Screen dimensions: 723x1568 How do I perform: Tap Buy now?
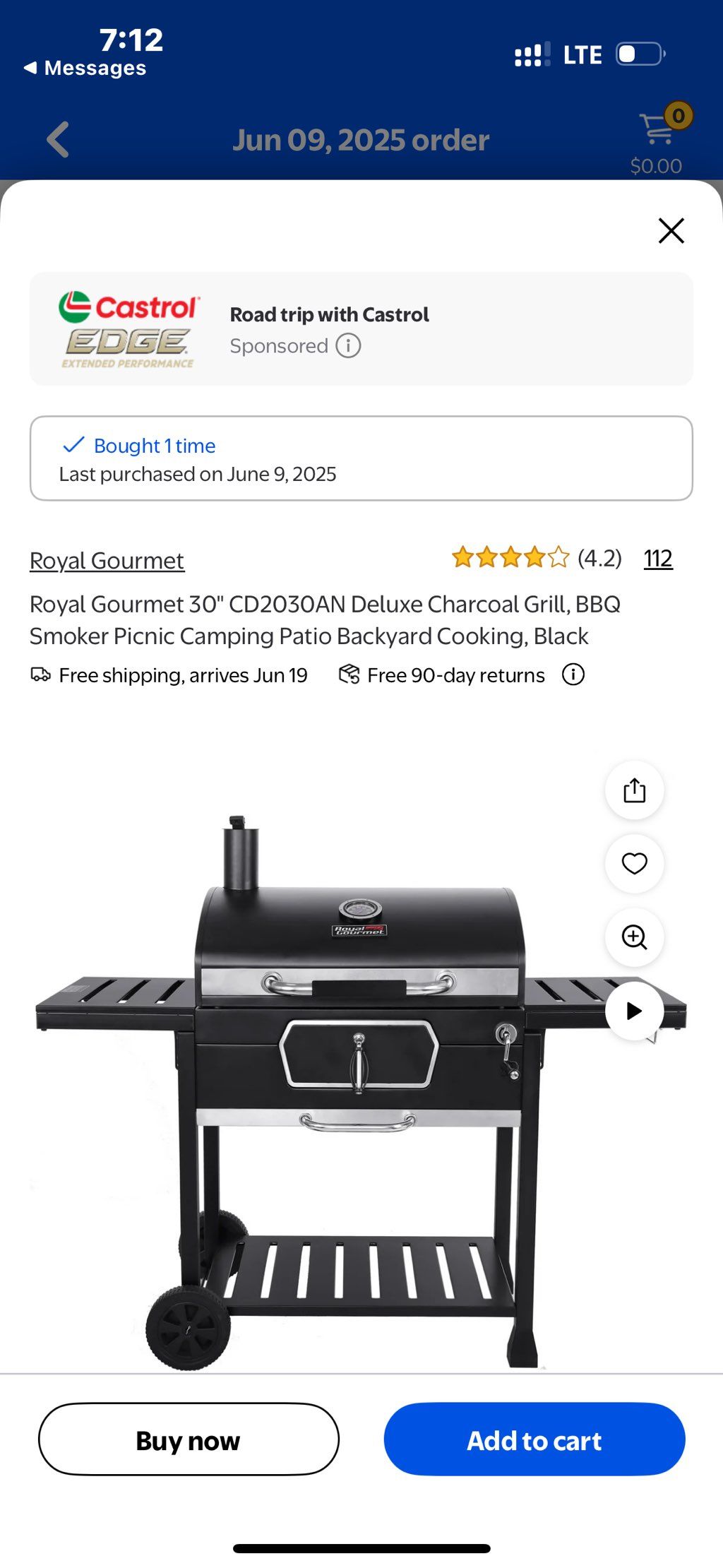(x=189, y=1439)
